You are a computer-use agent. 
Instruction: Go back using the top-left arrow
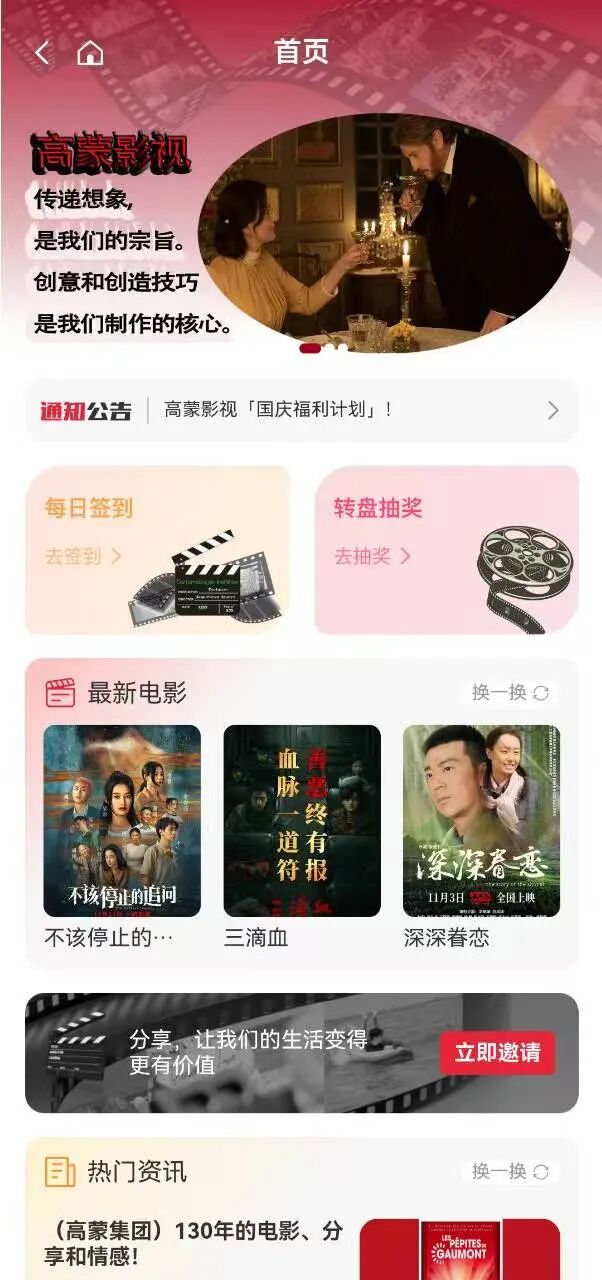[42, 53]
